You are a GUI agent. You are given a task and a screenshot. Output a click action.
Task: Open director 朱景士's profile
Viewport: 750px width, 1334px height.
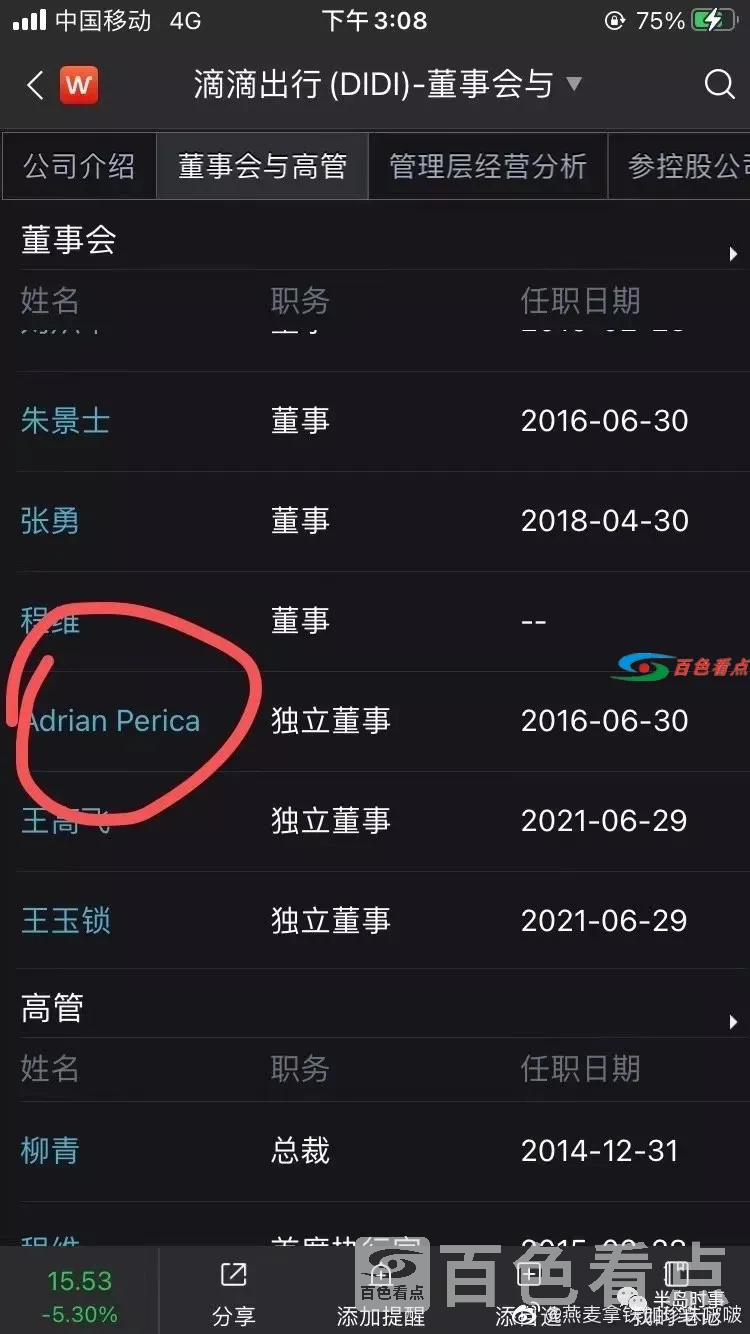[x=65, y=421]
